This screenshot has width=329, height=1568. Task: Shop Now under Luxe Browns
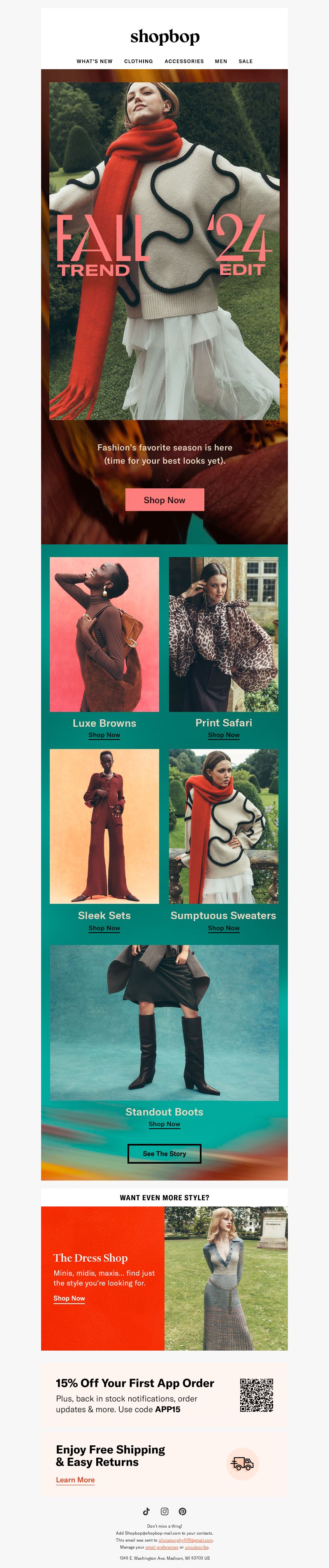pyautogui.click(x=104, y=735)
